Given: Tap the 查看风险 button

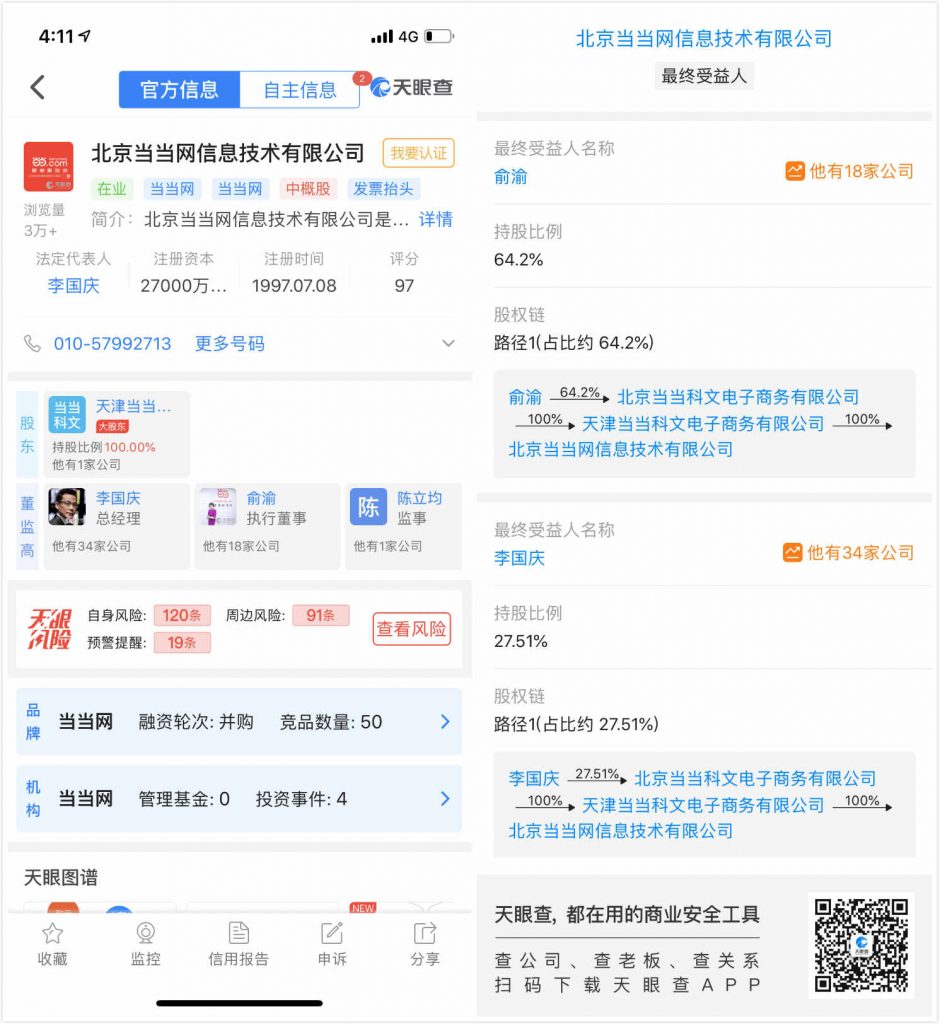Looking at the screenshot, I should (411, 629).
